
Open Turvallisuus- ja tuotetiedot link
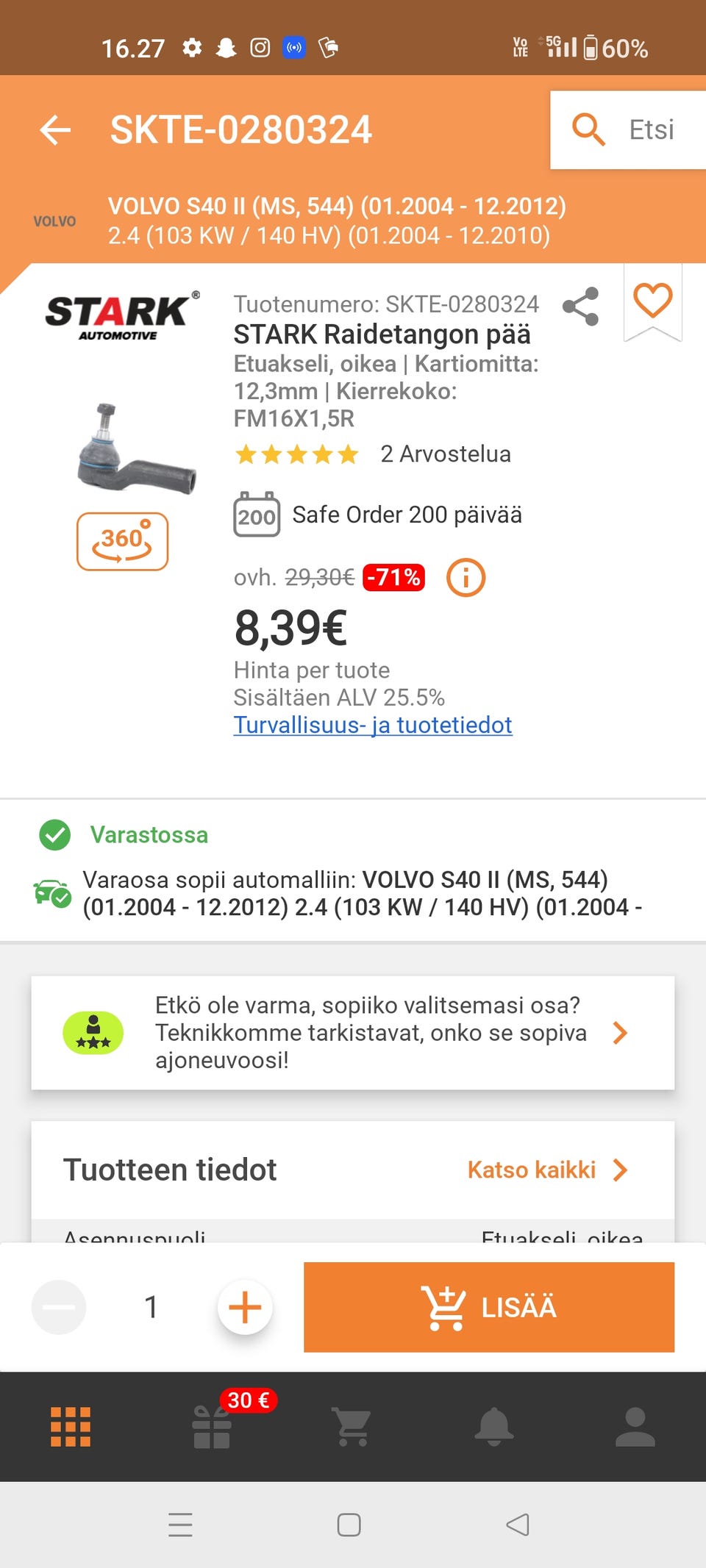pyautogui.click(x=373, y=725)
